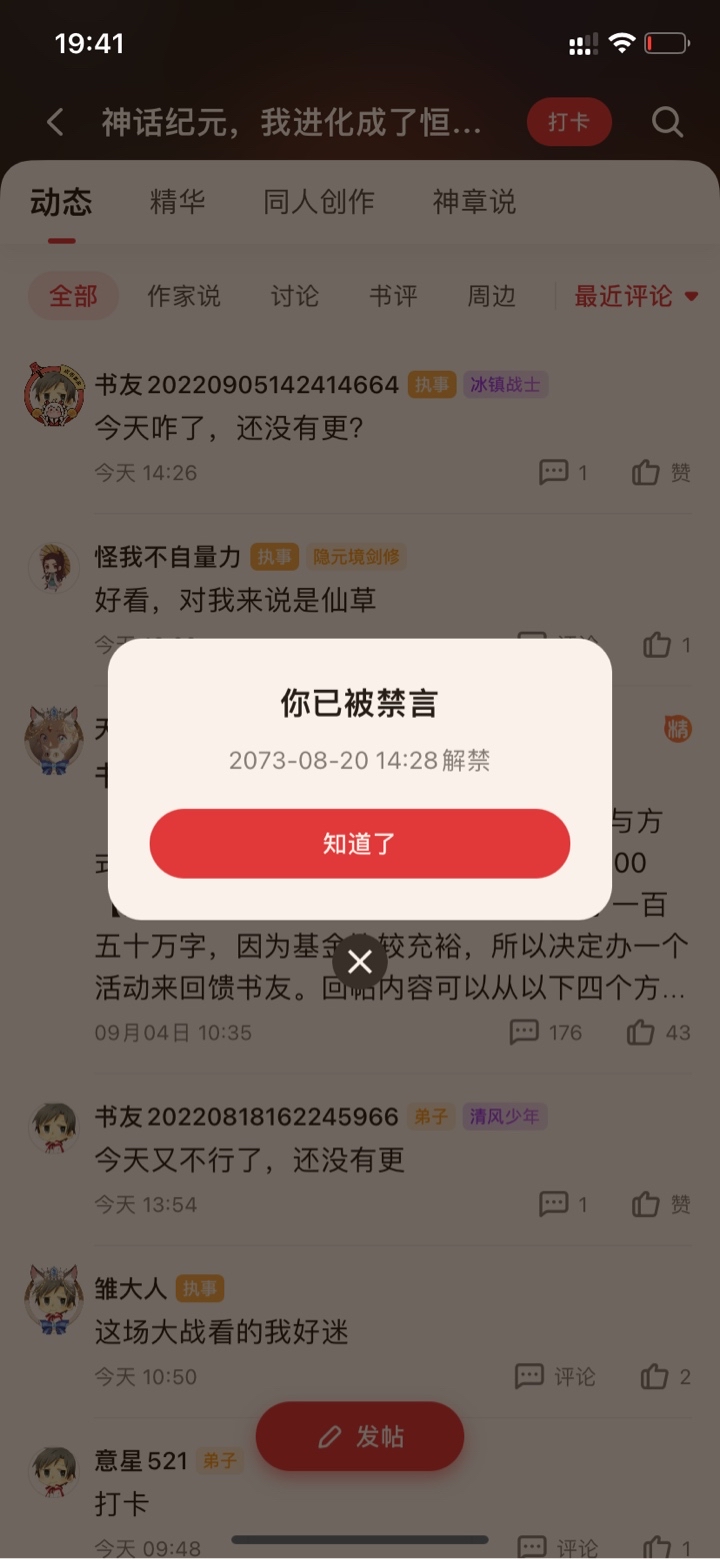
Task: Open comments on 今天又不行了，还没有更
Action: tap(563, 1204)
